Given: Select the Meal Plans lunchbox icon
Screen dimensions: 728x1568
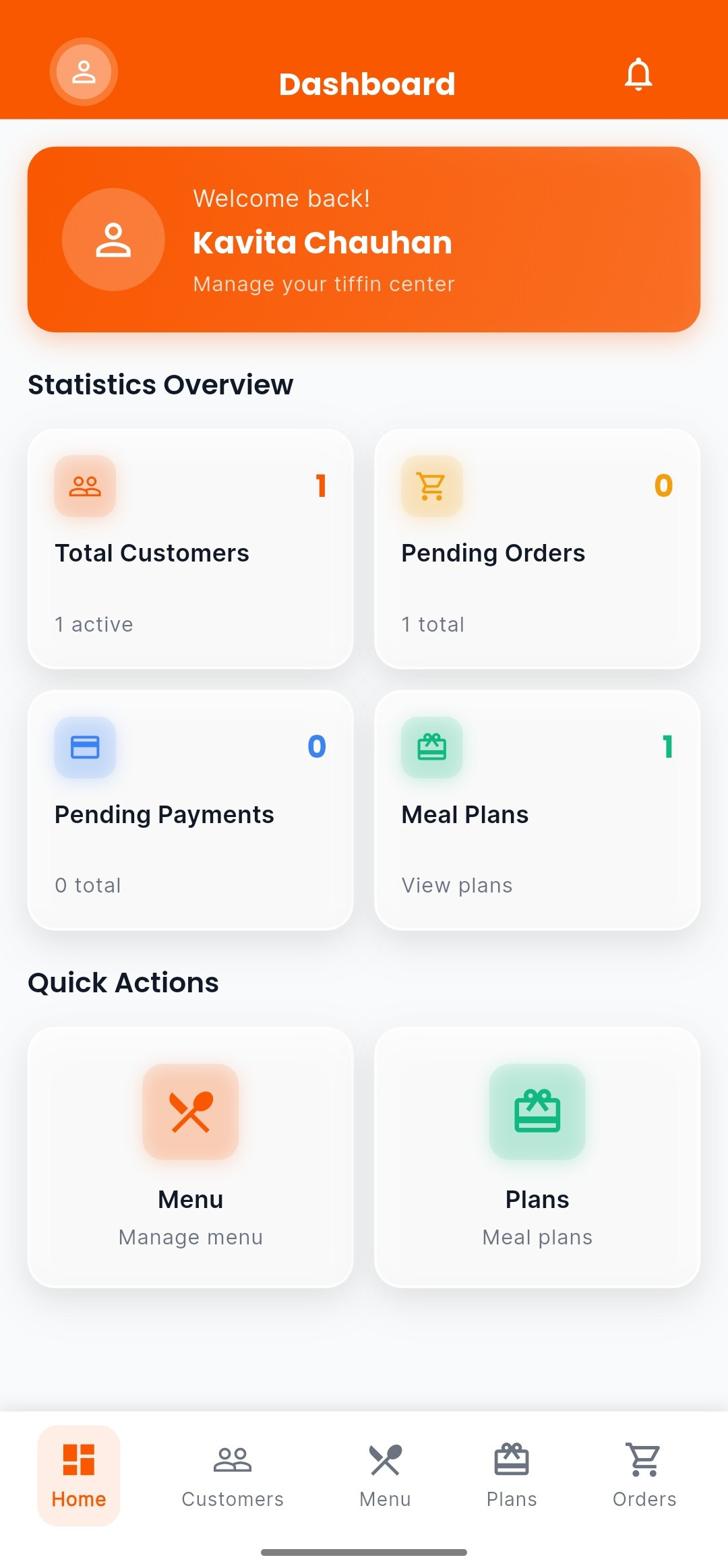Looking at the screenshot, I should [x=431, y=748].
